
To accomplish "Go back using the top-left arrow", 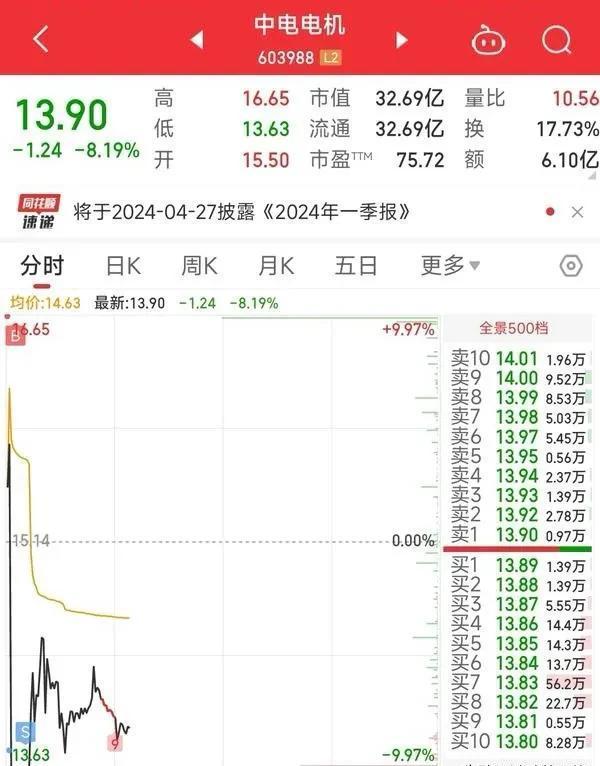I will pyautogui.click(x=40, y=39).
